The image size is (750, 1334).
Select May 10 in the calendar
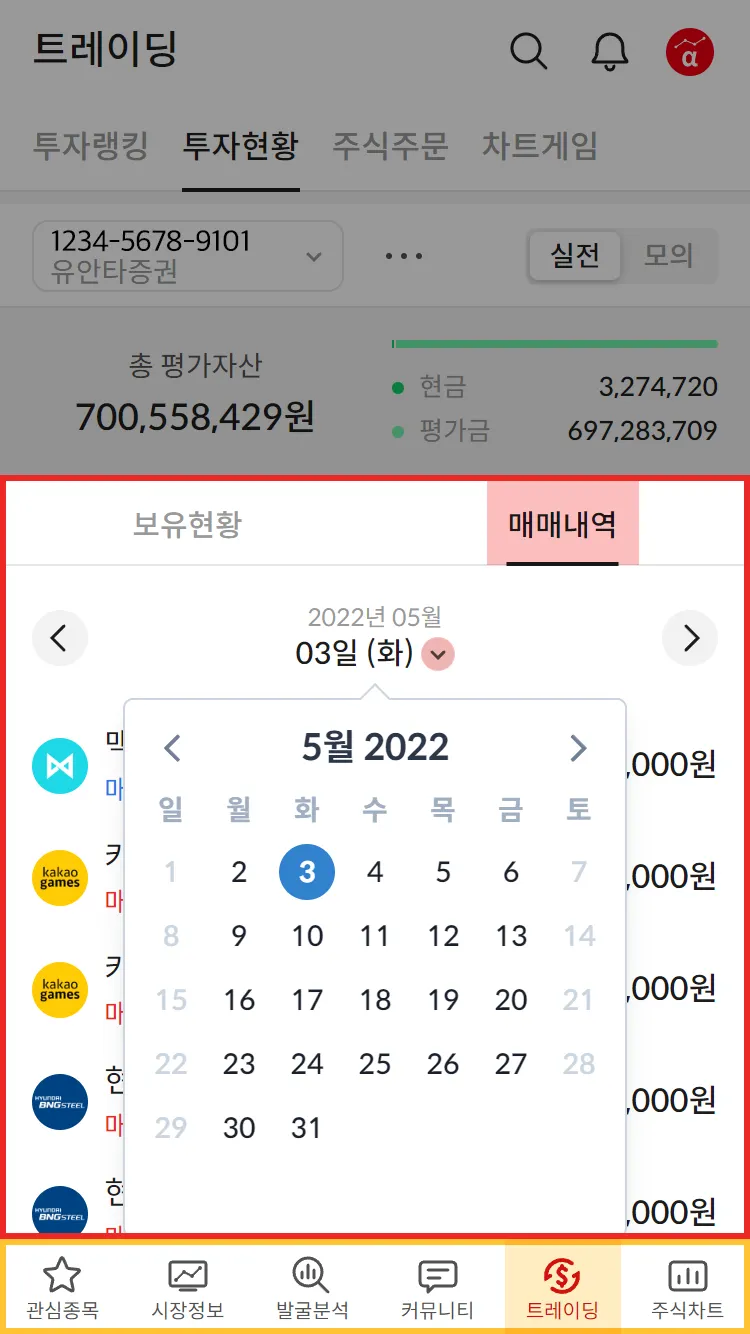[307, 936]
